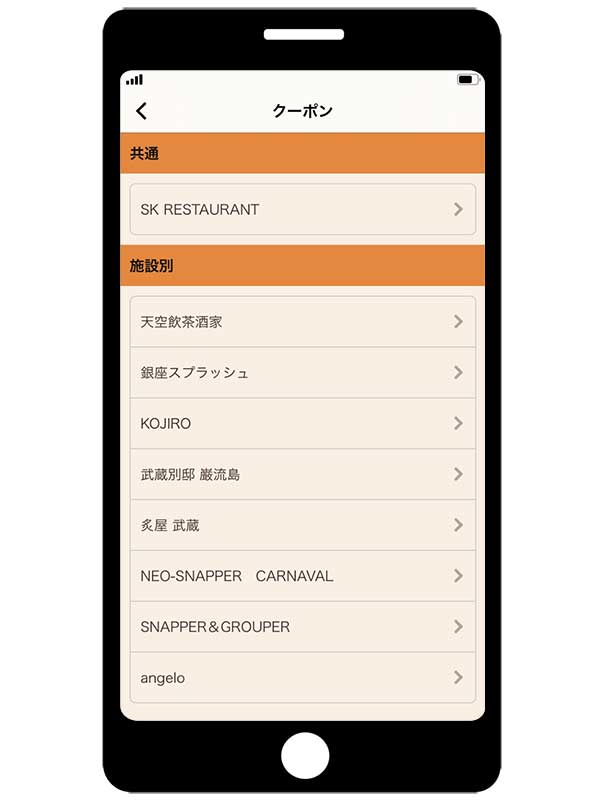Open the angelo coupon row
600x800 pixels.
302,678
